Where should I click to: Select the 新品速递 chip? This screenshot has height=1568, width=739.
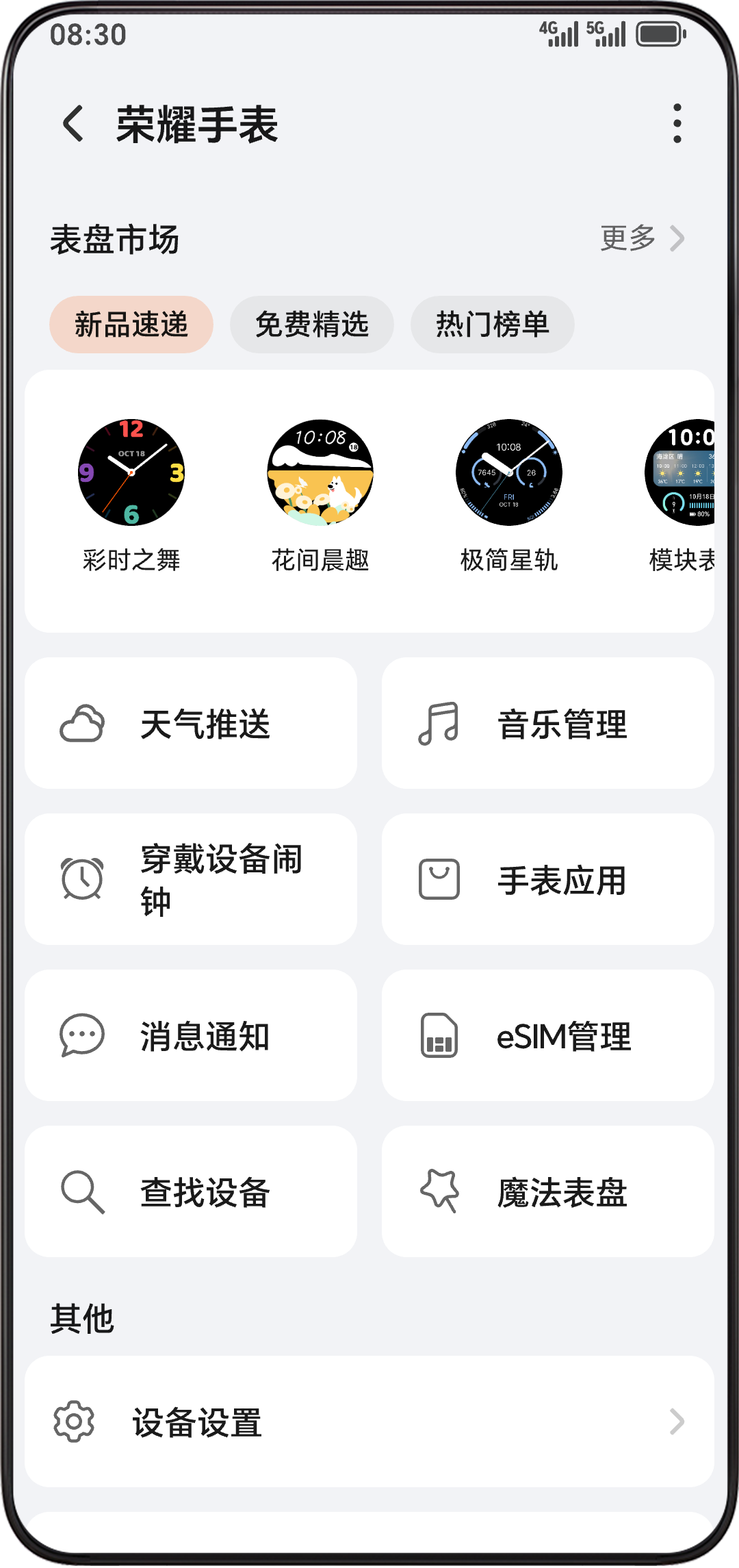point(131,325)
